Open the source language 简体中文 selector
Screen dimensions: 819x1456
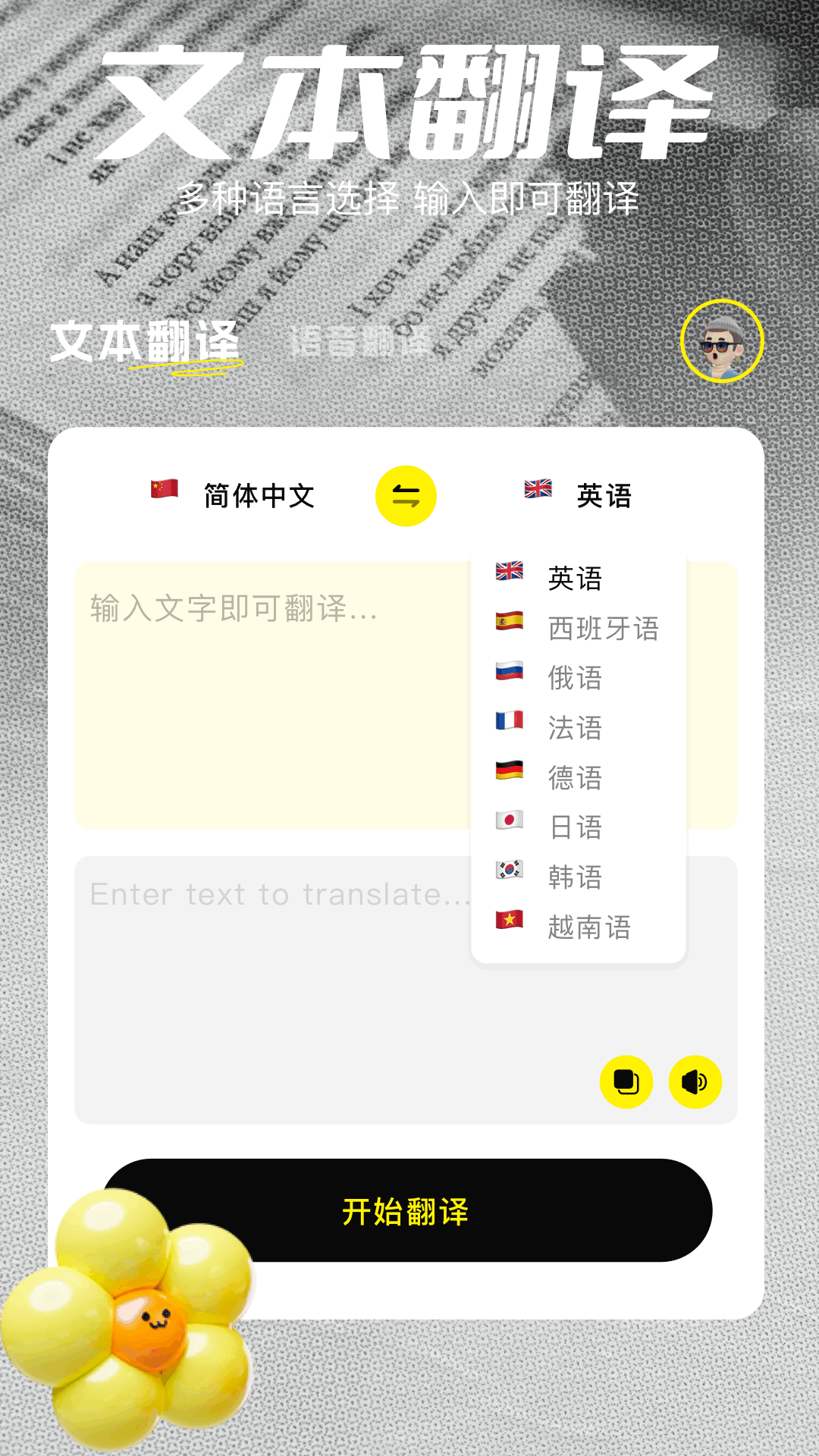258,494
